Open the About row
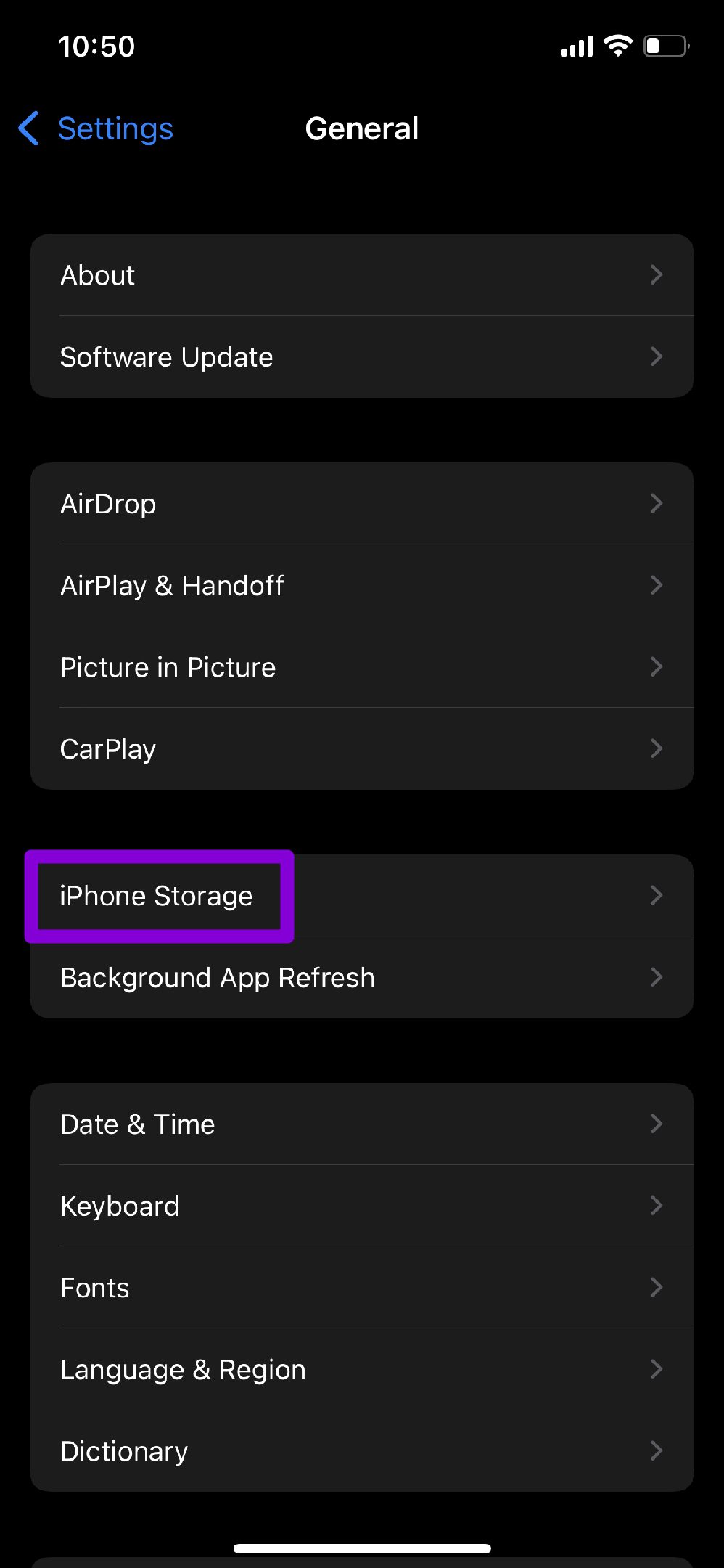 point(362,275)
